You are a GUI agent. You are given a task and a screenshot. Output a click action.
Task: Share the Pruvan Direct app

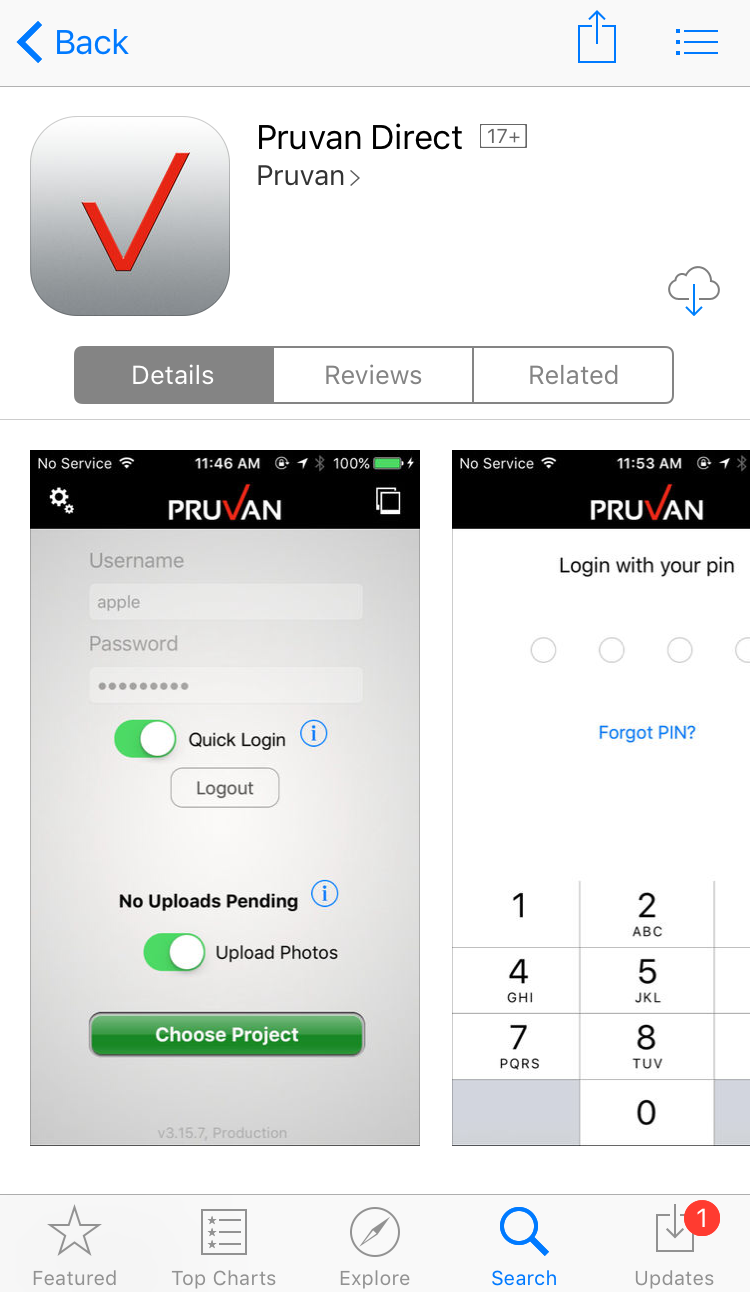tap(597, 40)
